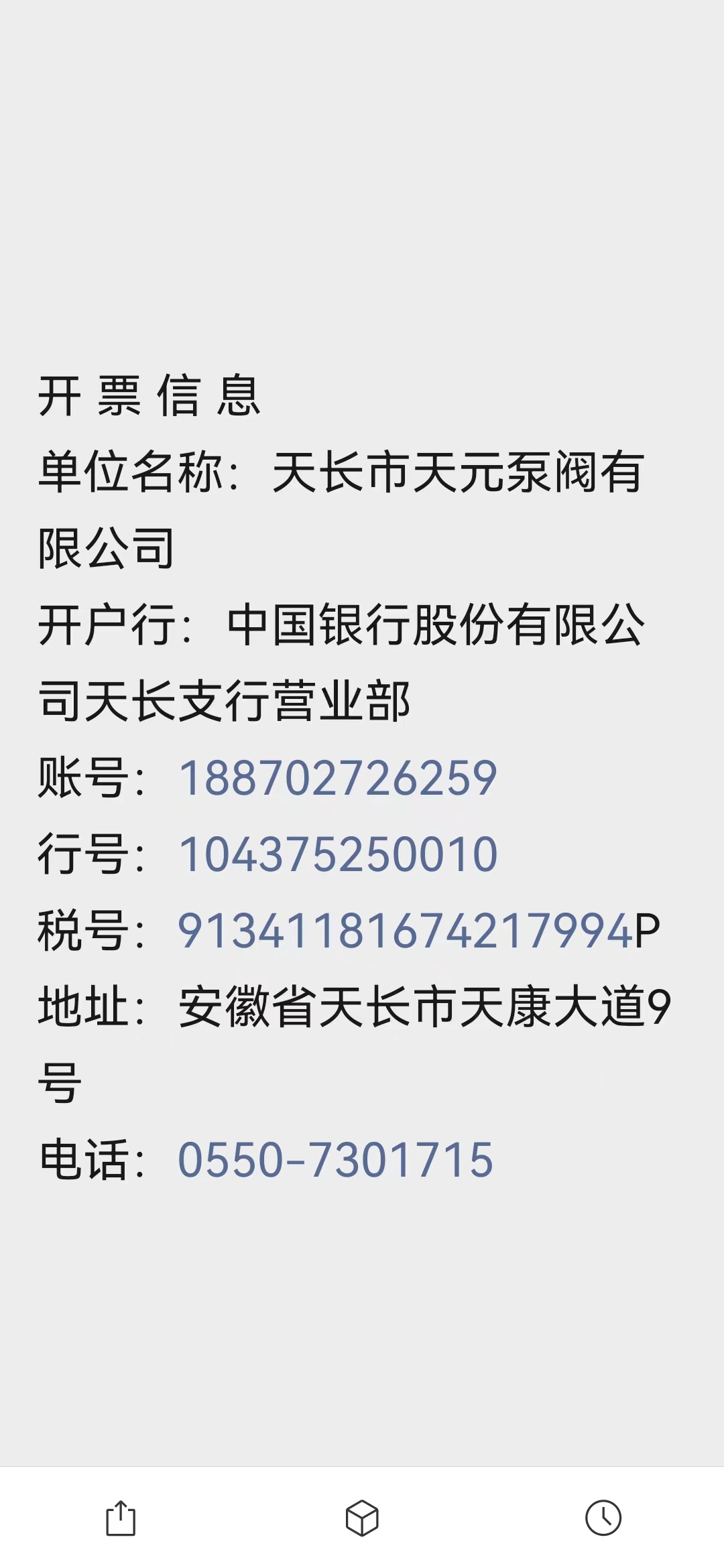Select the tax number starting with 9134
Screen dimensions: 724x1568
tap(406, 931)
